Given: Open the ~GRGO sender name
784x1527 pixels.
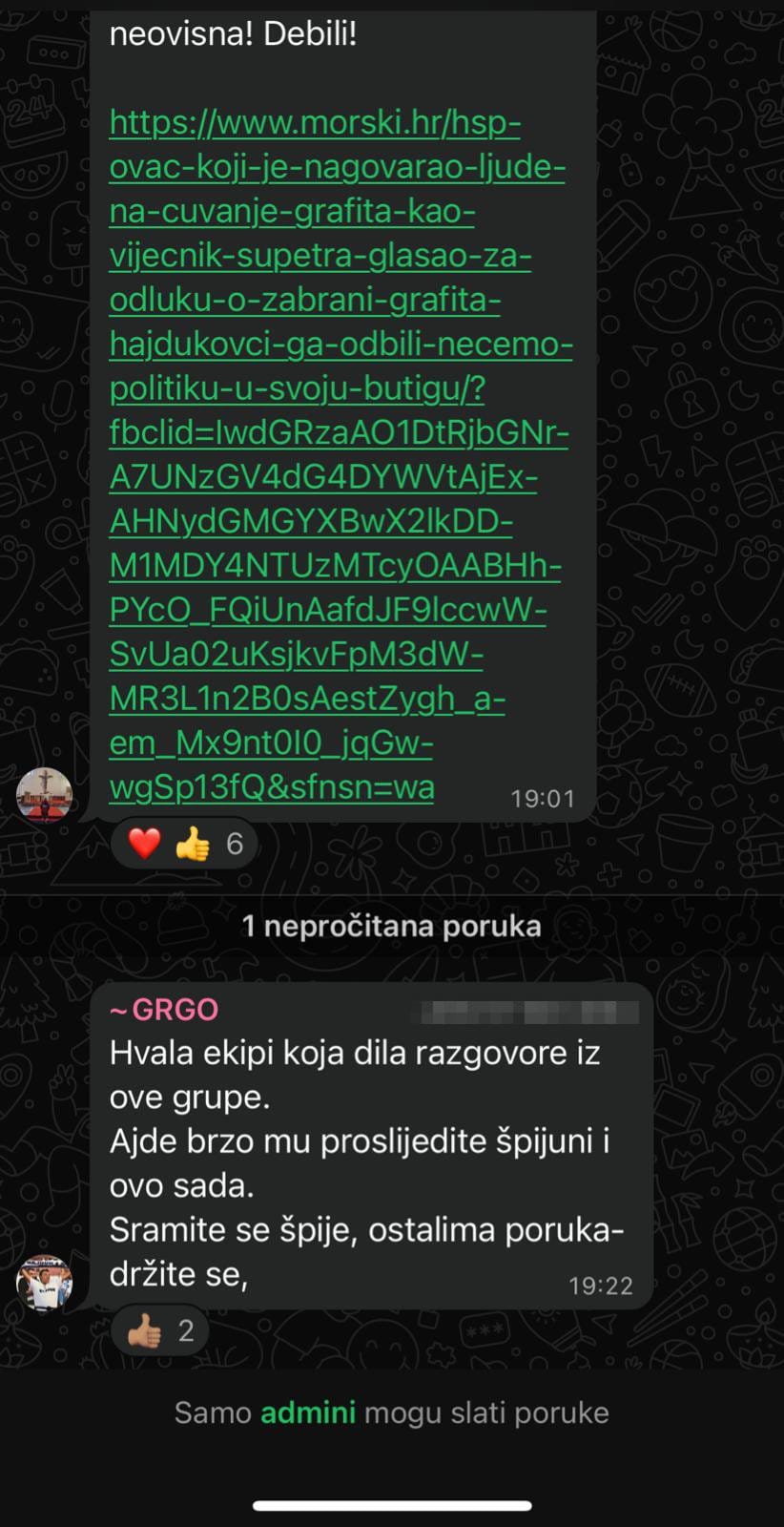Looking at the screenshot, I should coord(164,1010).
